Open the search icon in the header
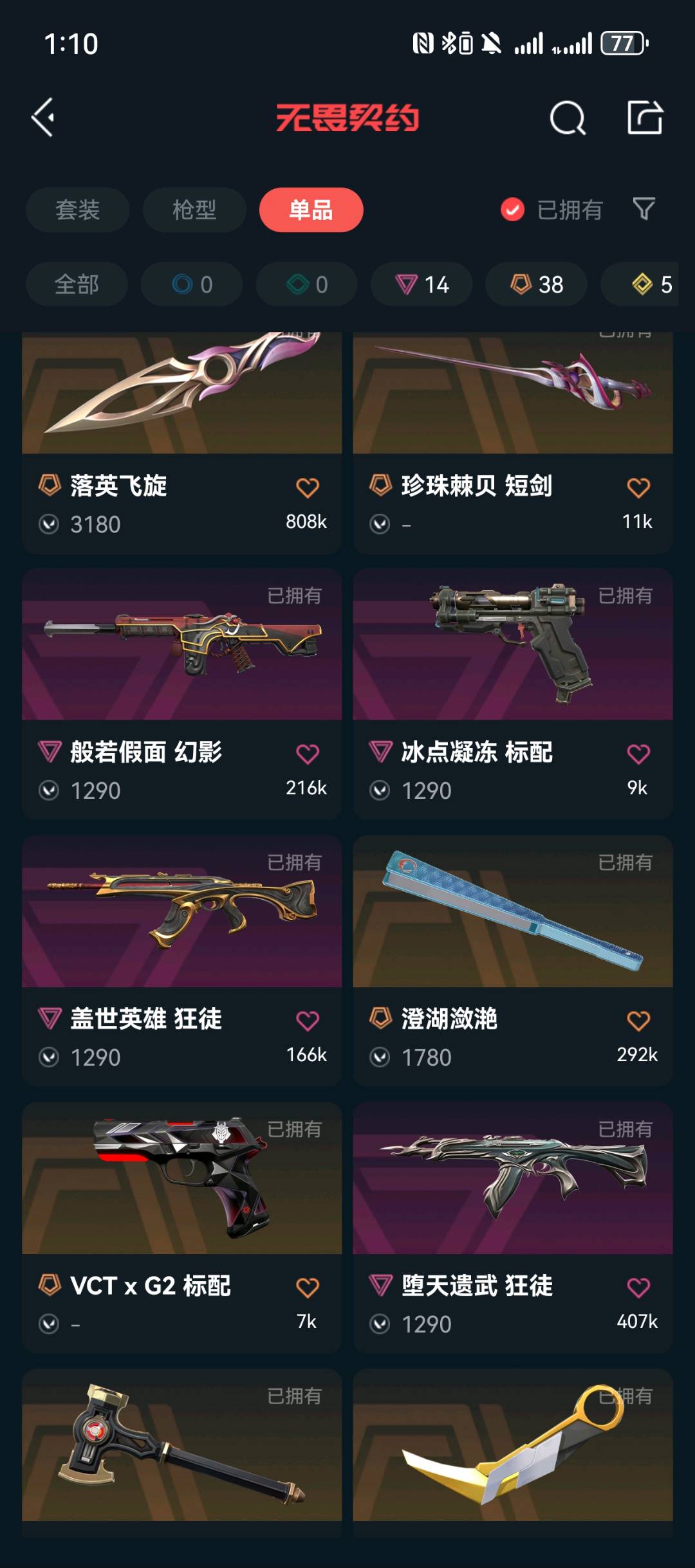695x1568 pixels. click(x=567, y=118)
